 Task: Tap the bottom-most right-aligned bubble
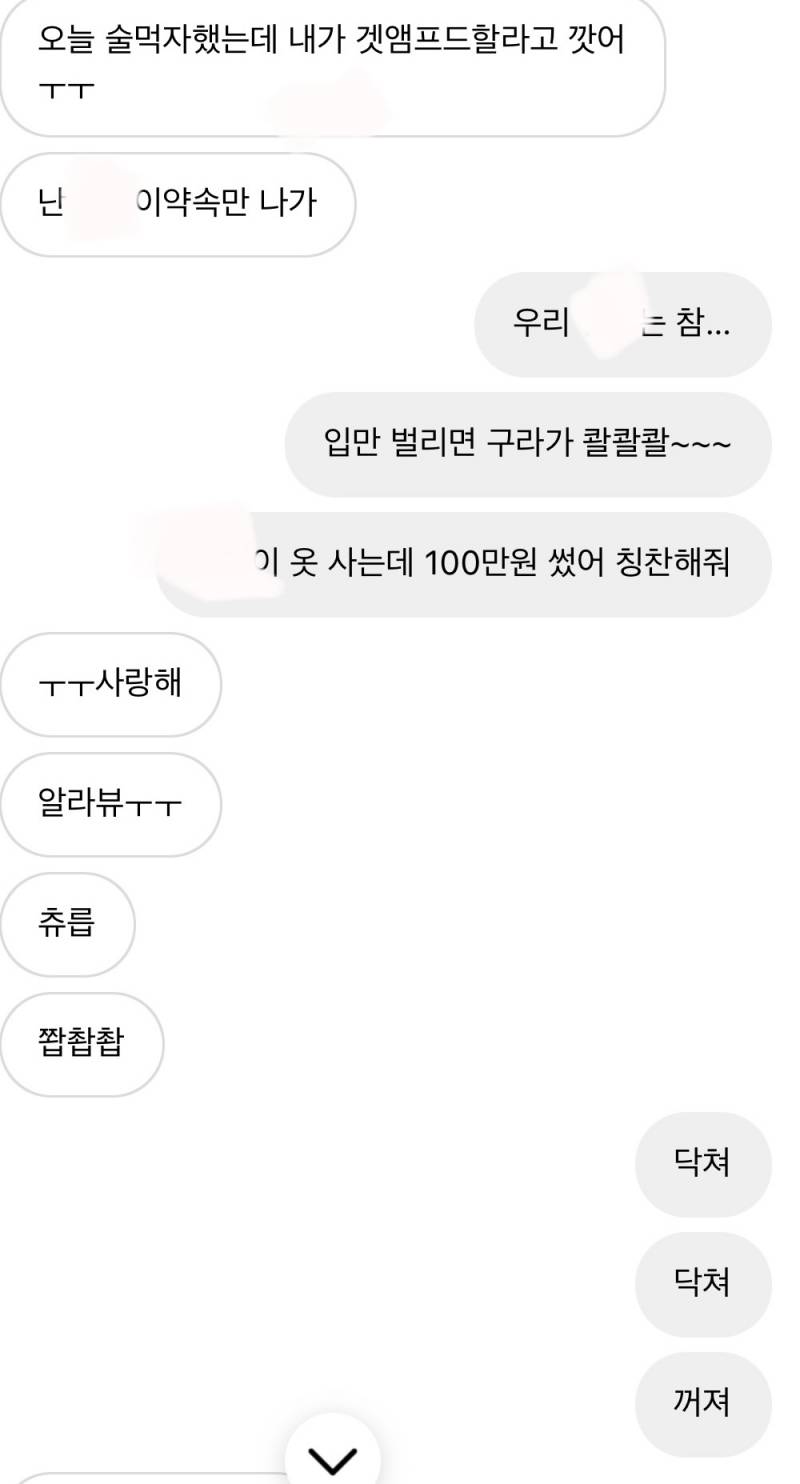703,1403
